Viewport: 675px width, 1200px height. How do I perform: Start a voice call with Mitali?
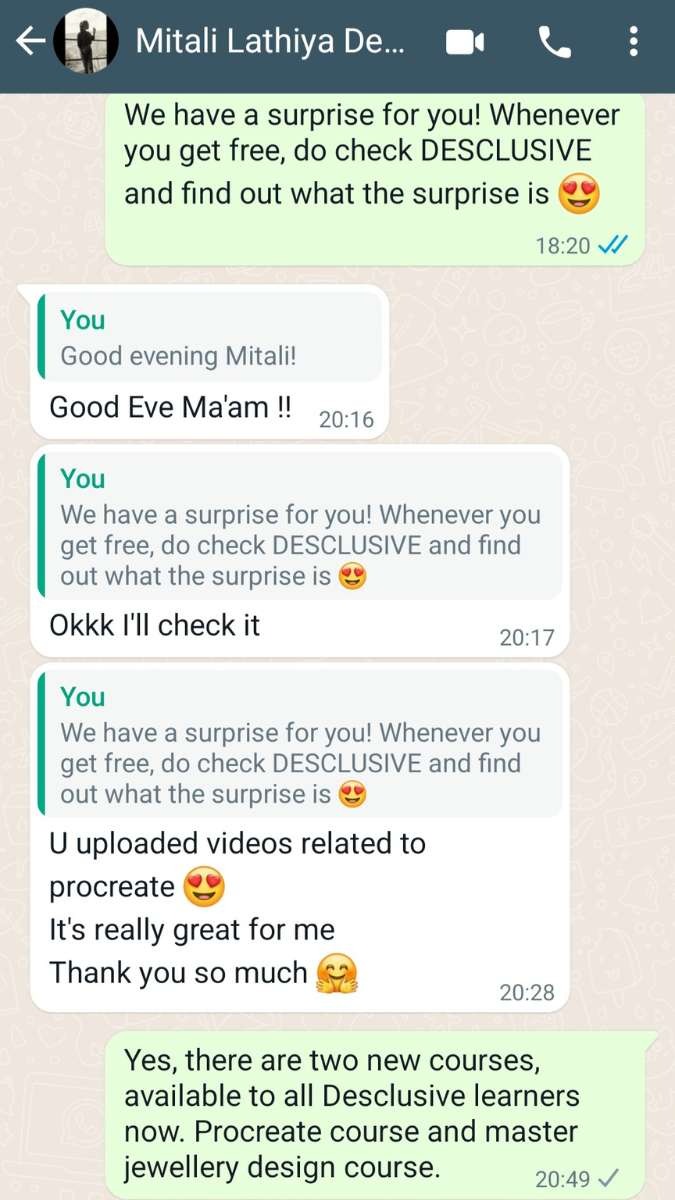pyautogui.click(x=554, y=42)
